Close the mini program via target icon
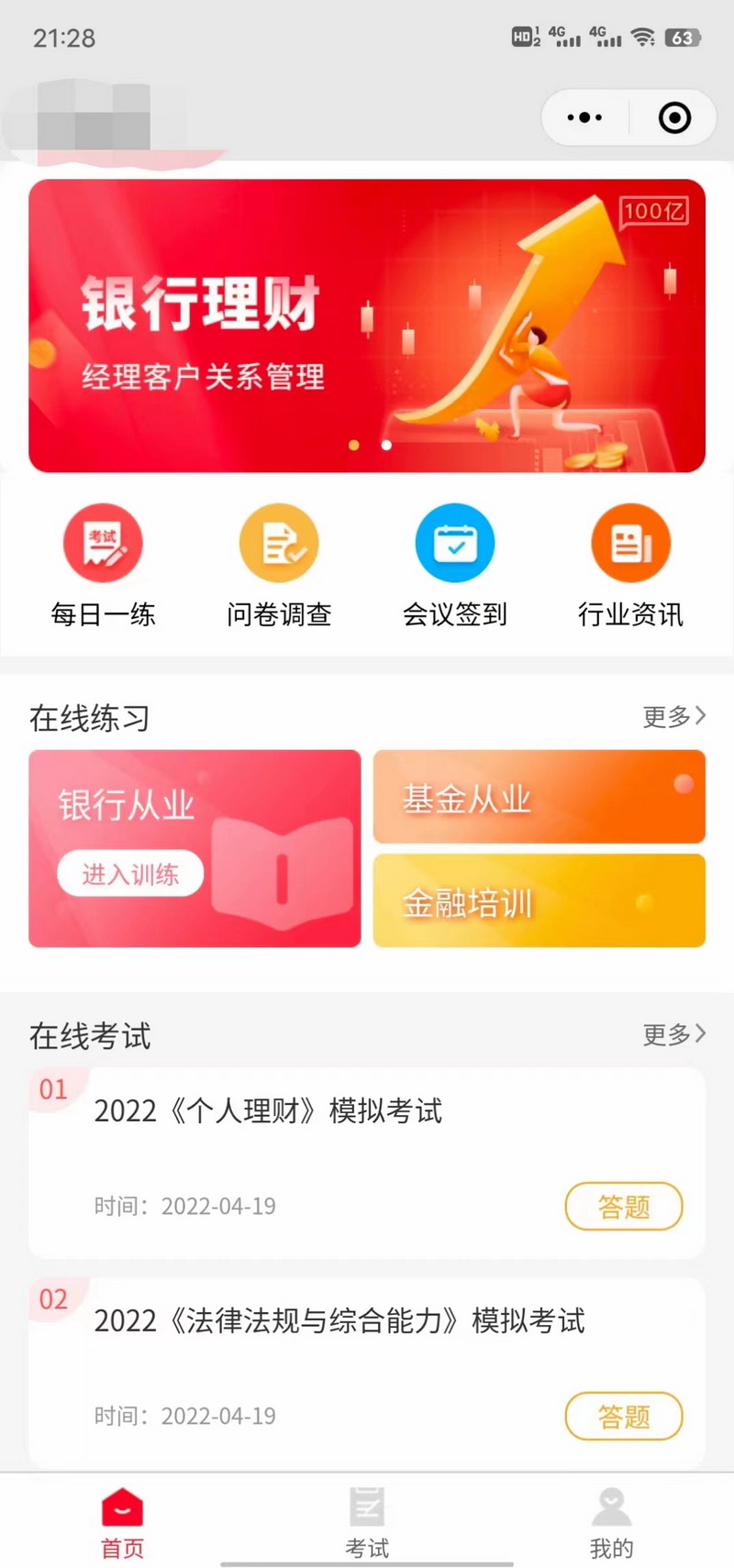This screenshot has width=734, height=1568. pos(674,117)
